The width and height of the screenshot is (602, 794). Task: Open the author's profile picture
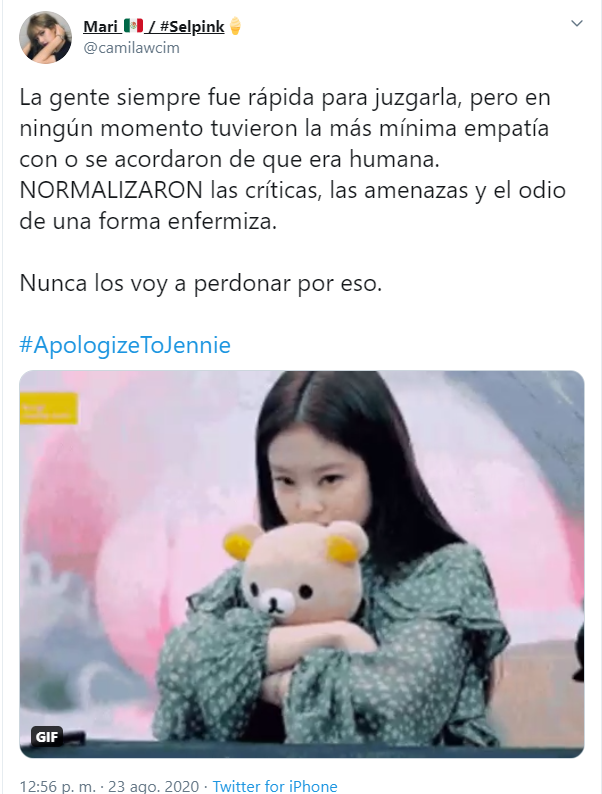46,37
